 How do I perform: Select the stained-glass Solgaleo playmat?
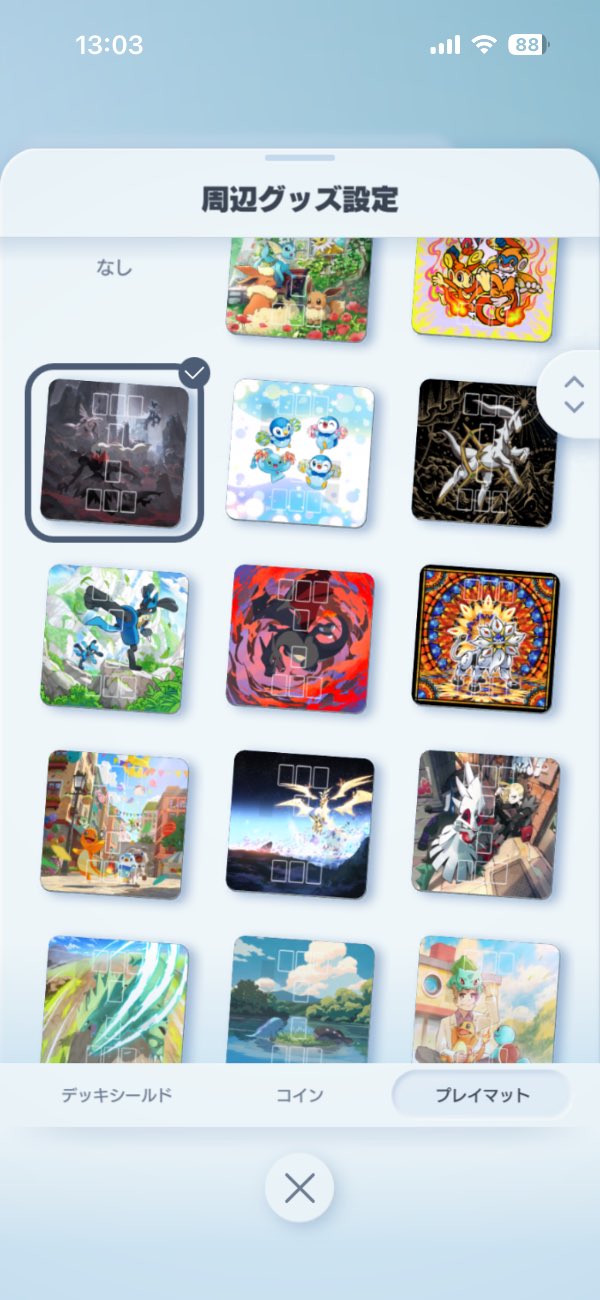[x=485, y=638]
